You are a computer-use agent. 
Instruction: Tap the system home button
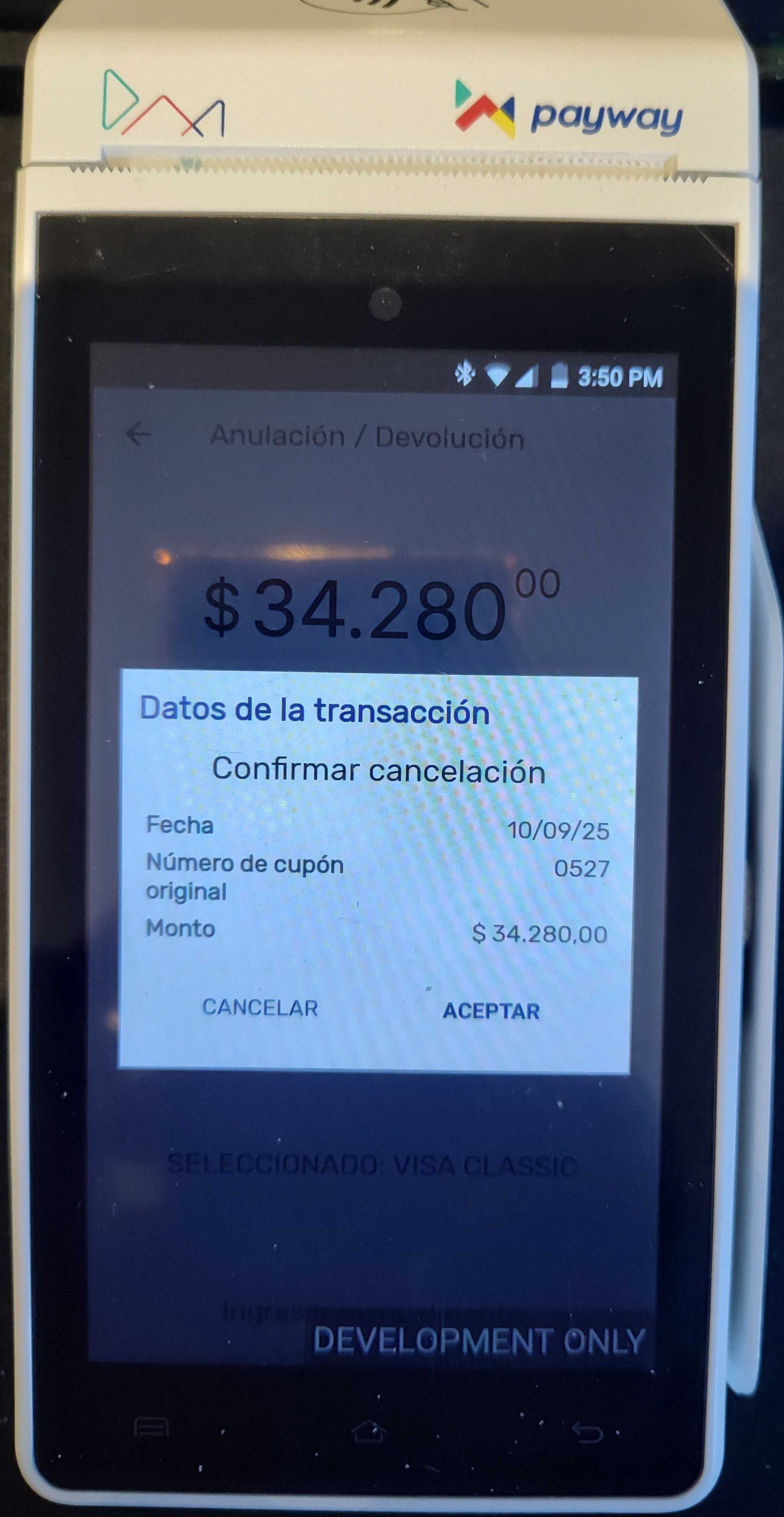pos(369,1430)
